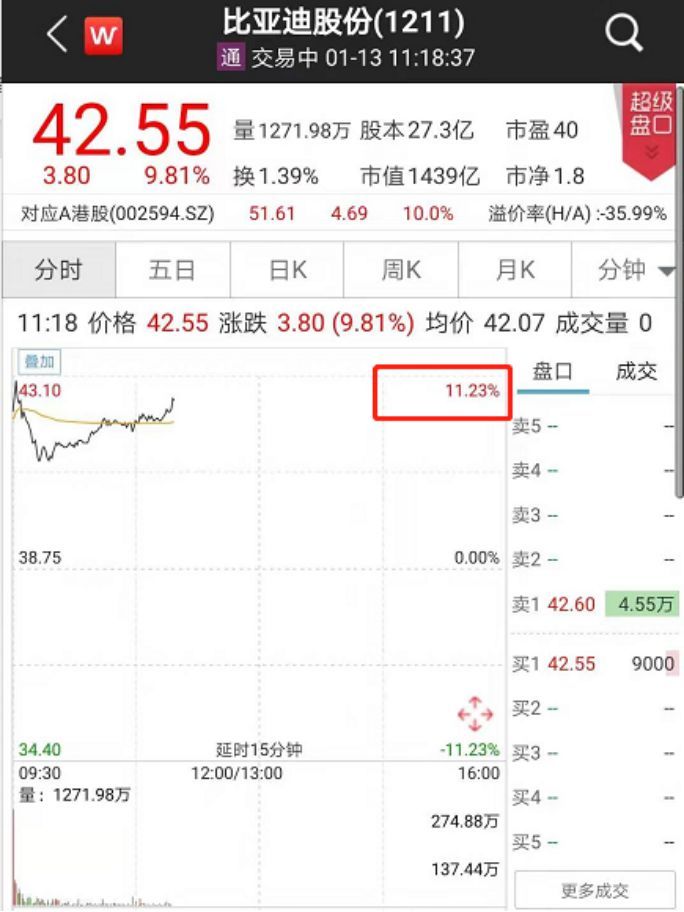Tap the 叠加 overlay button
The height and width of the screenshot is (912, 684).
pos(40,361)
